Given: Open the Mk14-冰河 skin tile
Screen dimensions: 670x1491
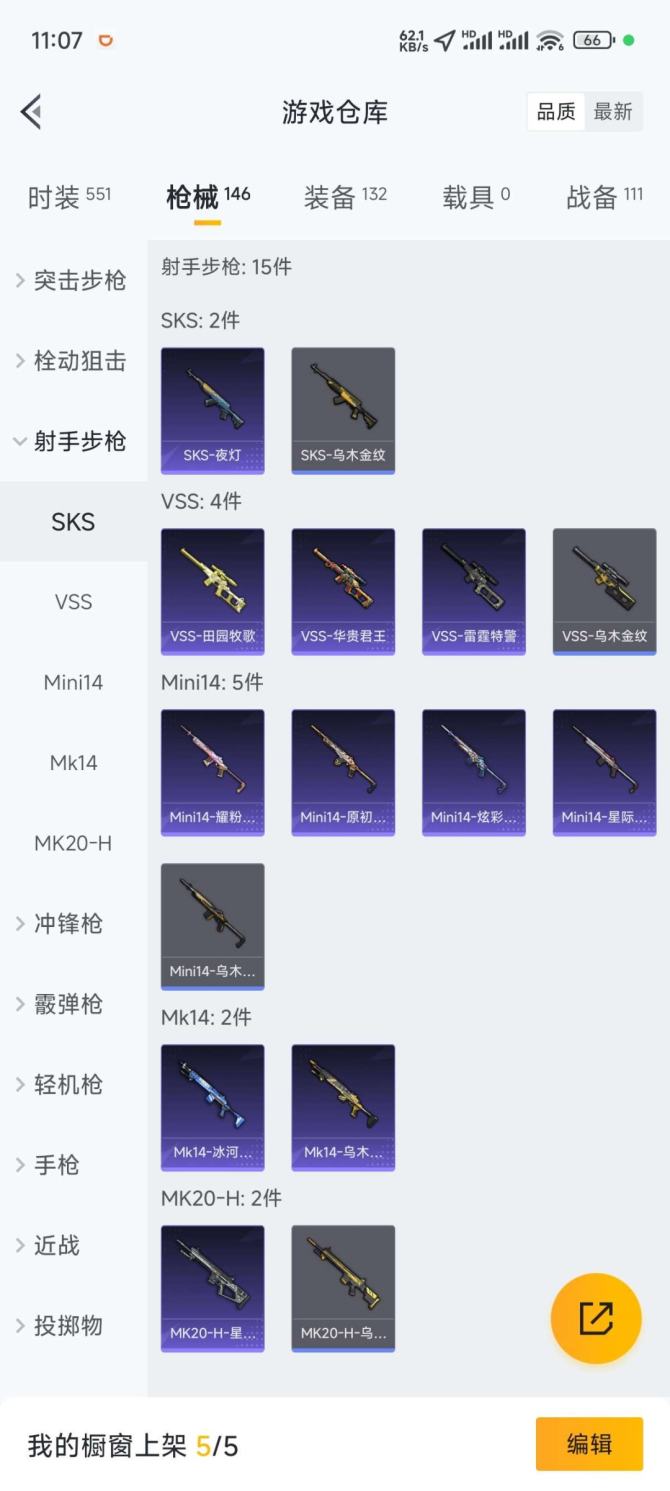Looking at the screenshot, I should click(x=212, y=1107).
